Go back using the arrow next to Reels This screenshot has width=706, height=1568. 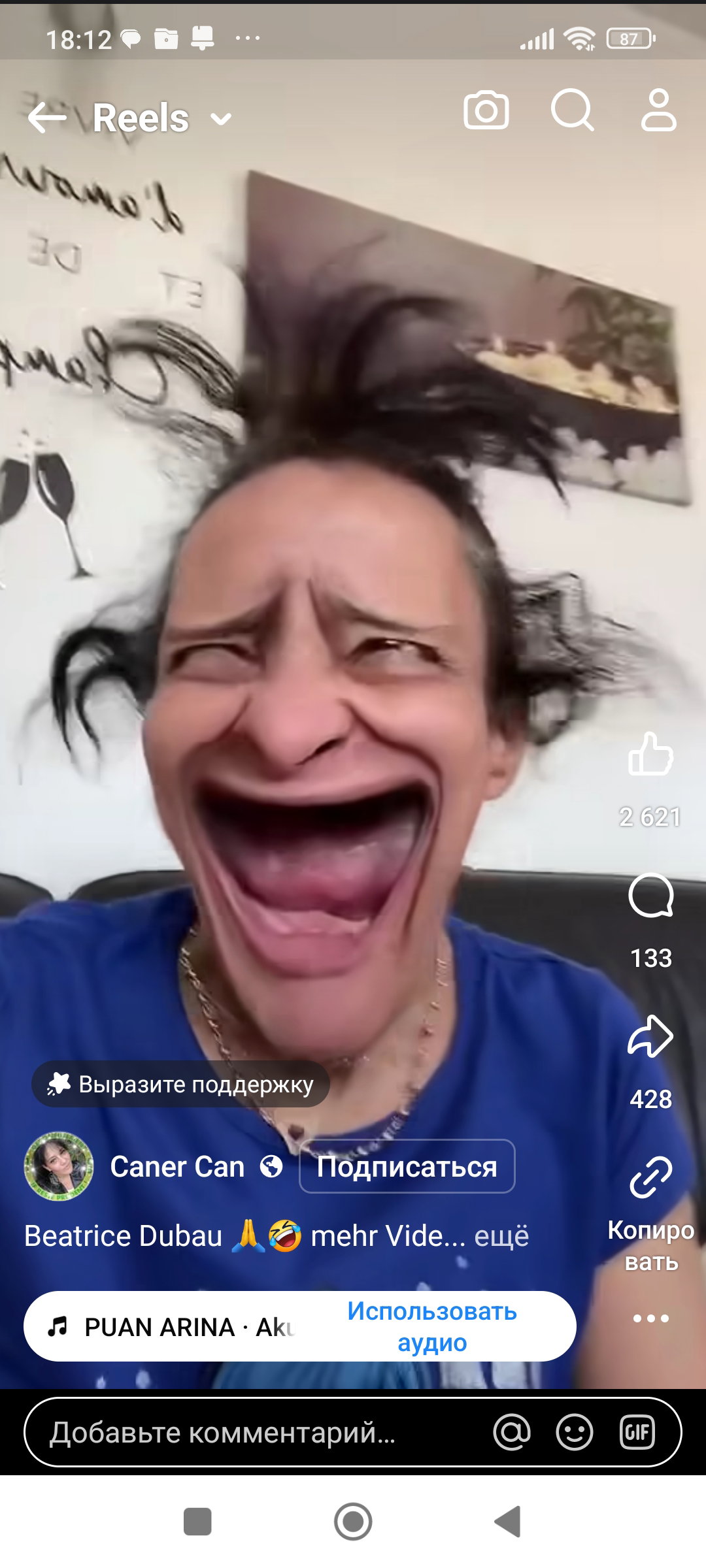(x=47, y=118)
